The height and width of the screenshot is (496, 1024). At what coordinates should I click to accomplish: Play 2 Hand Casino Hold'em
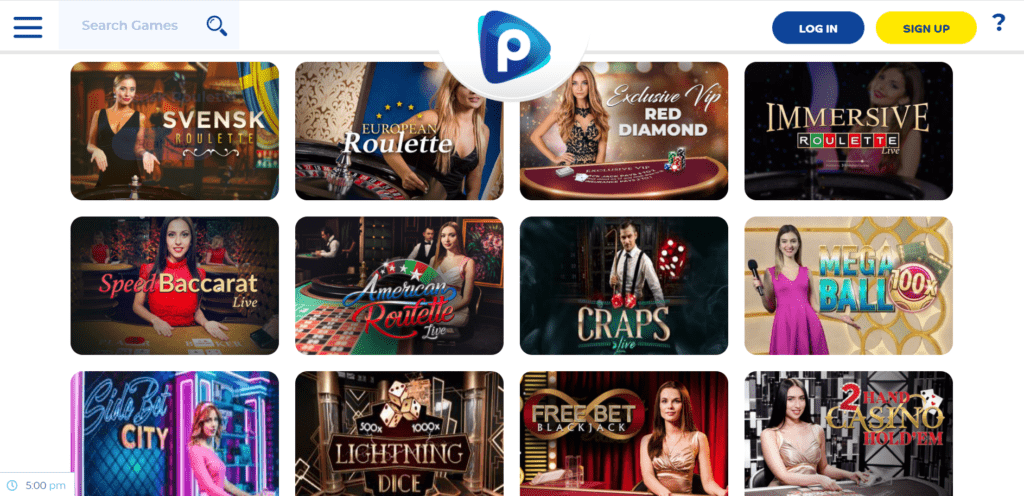pyautogui.click(x=848, y=431)
